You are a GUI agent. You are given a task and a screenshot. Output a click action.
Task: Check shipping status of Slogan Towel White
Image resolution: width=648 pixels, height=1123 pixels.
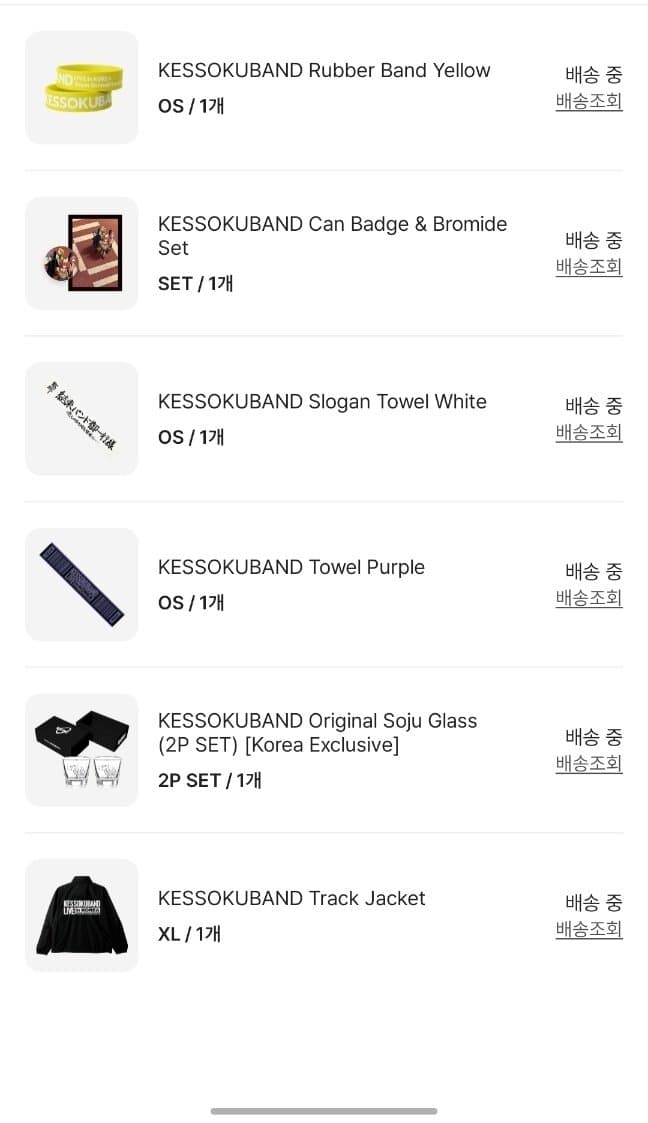tap(589, 432)
